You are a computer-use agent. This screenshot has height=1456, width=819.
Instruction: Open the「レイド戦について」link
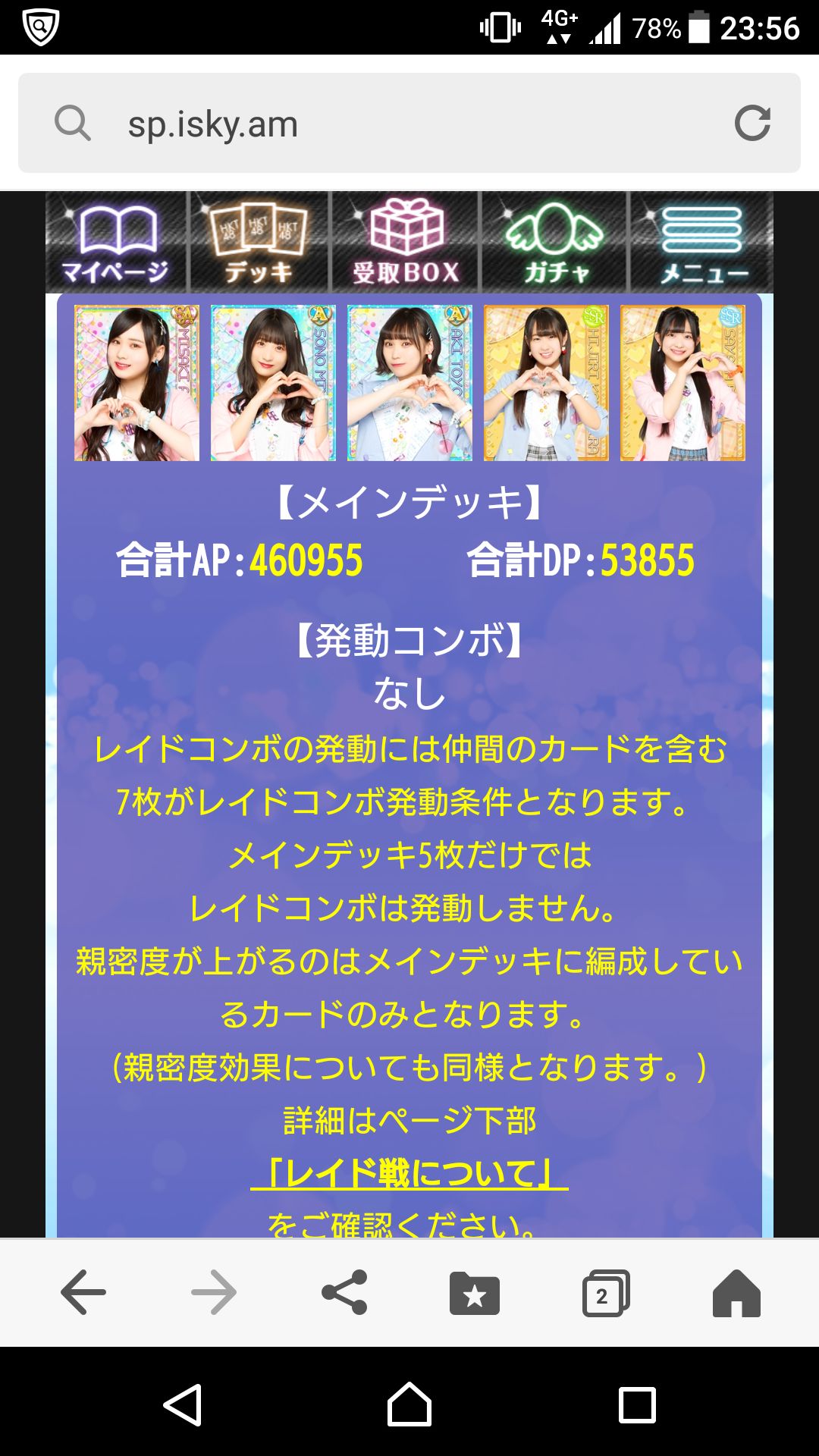coord(409,1174)
